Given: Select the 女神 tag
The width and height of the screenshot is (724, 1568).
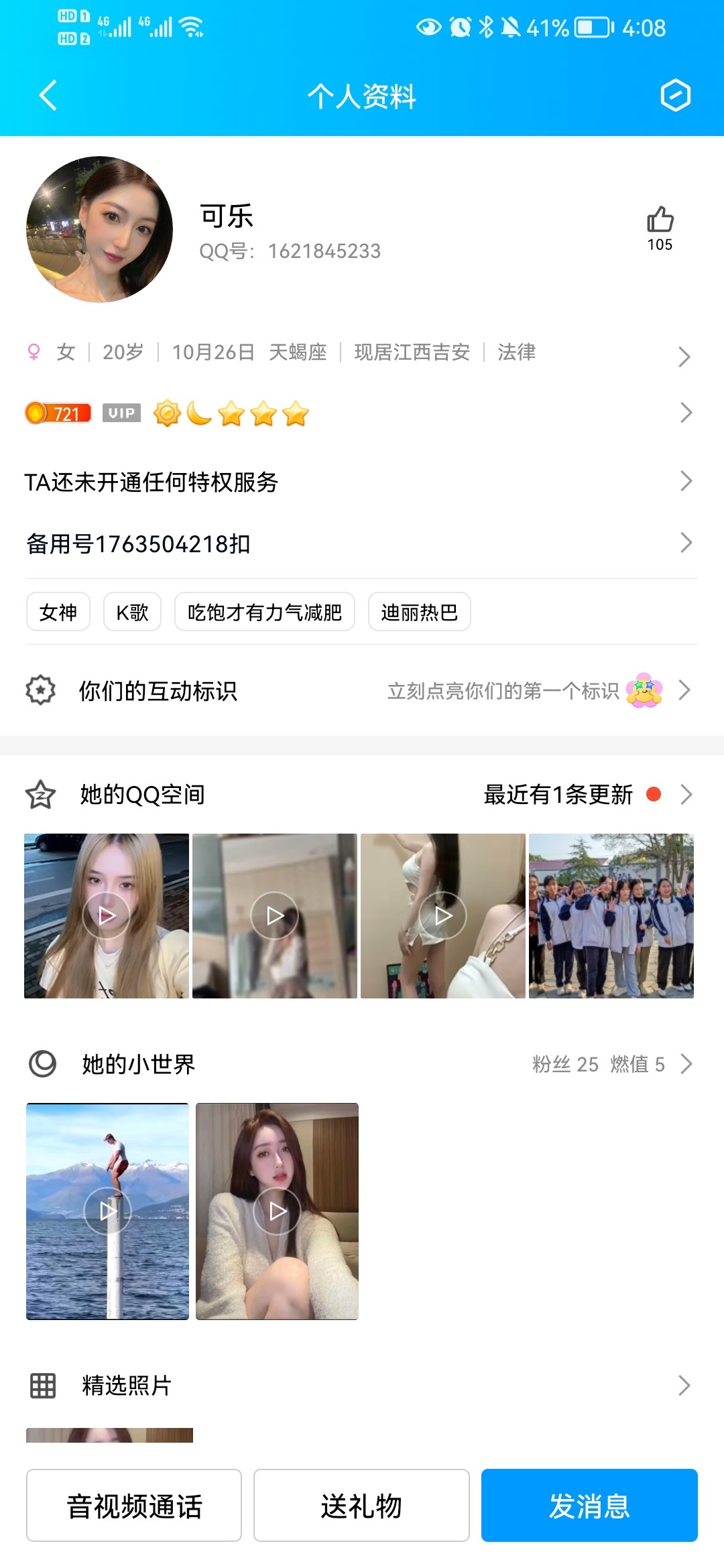Looking at the screenshot, I should click(x=58, y=612).
